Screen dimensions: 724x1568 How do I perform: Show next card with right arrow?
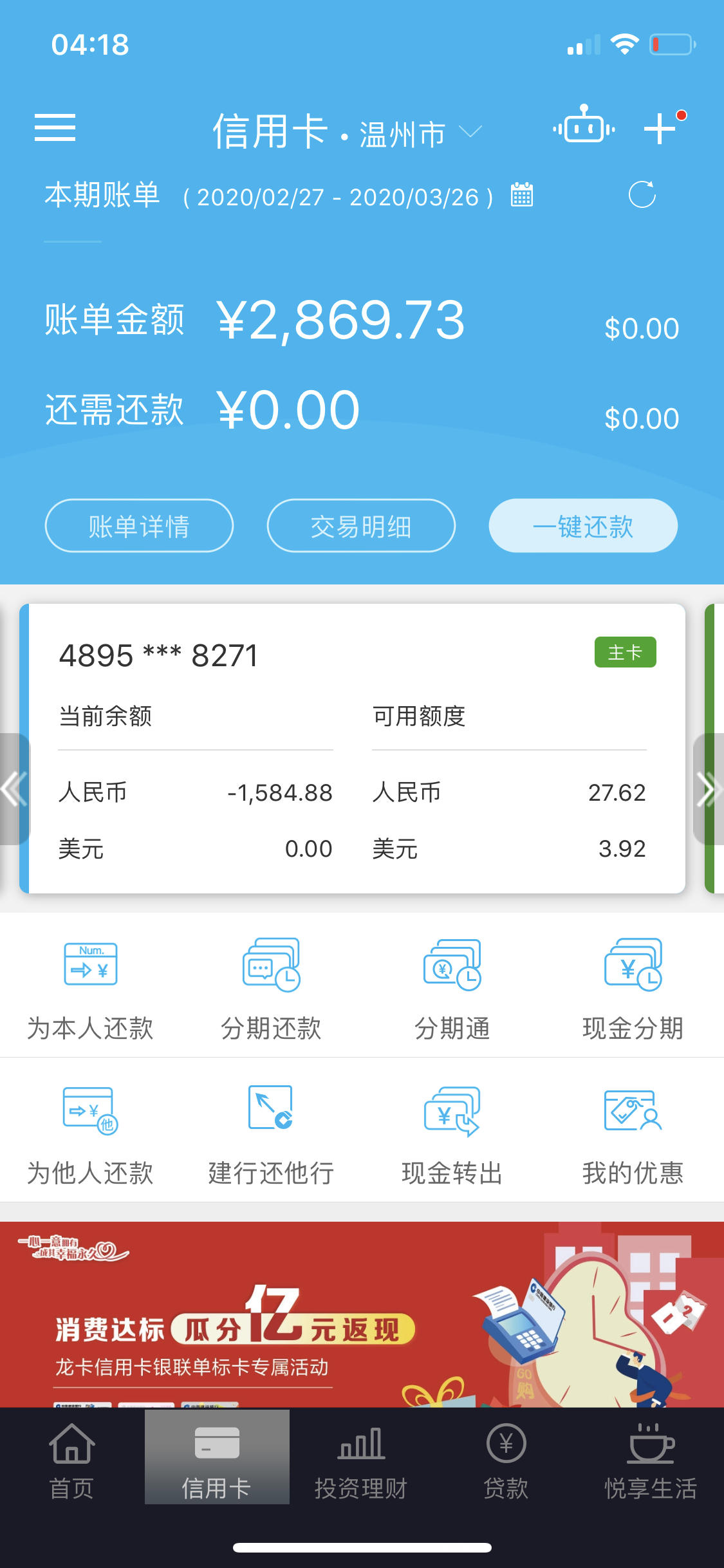tap(707, 789)
